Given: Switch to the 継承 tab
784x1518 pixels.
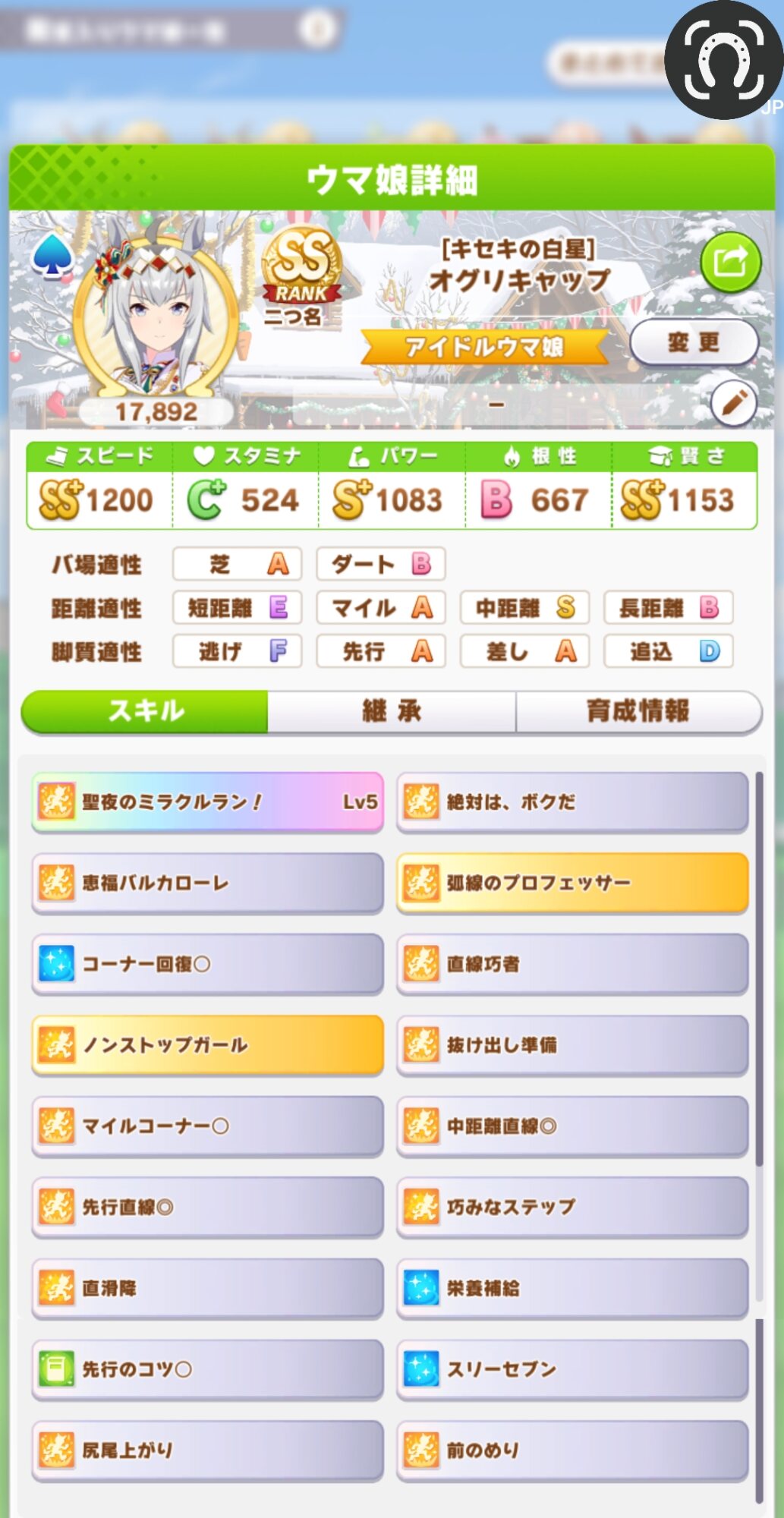Looking at the screenshot, I should 392,712.
